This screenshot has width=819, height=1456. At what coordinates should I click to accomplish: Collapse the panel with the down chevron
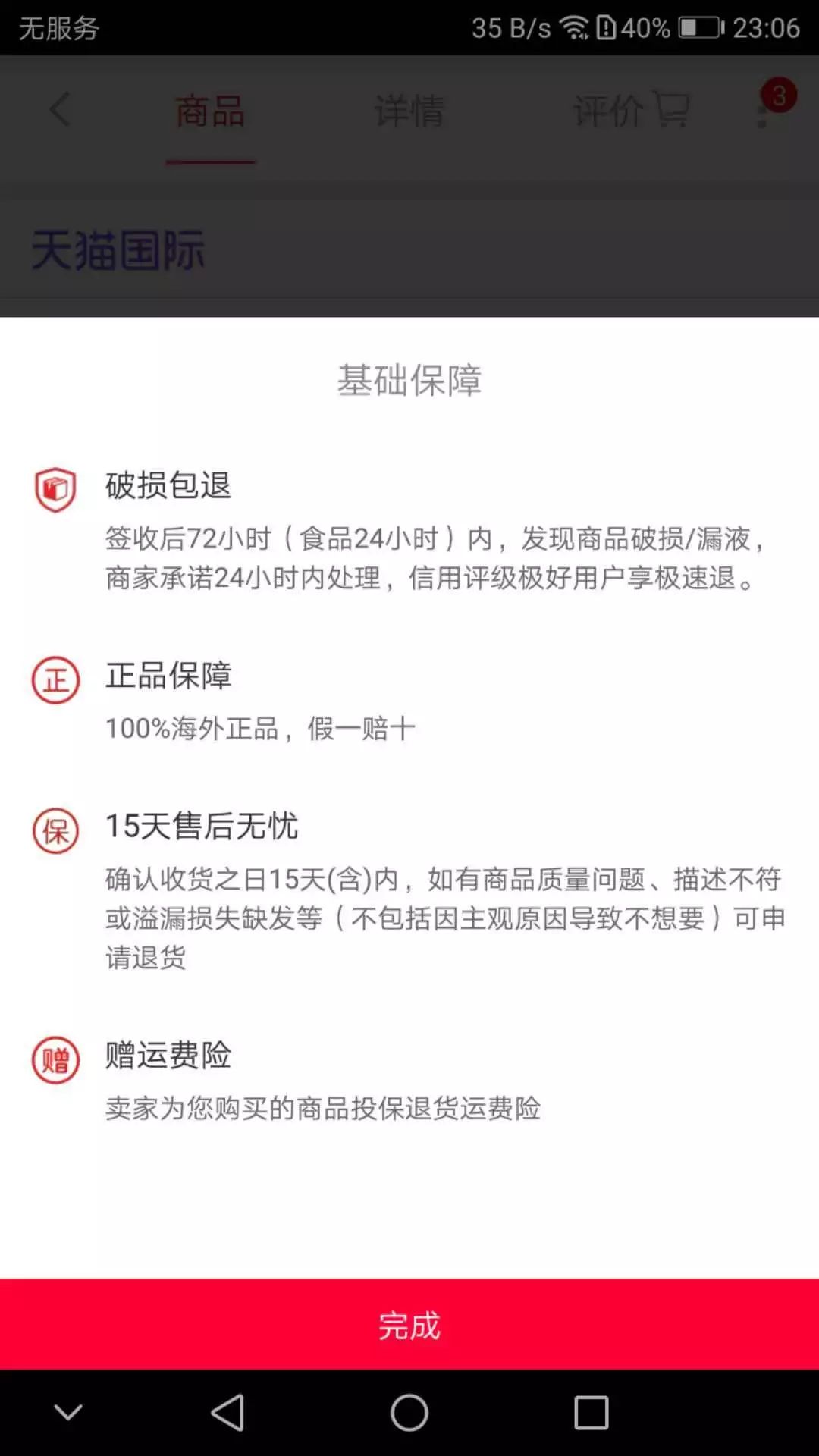(68, 1412)
